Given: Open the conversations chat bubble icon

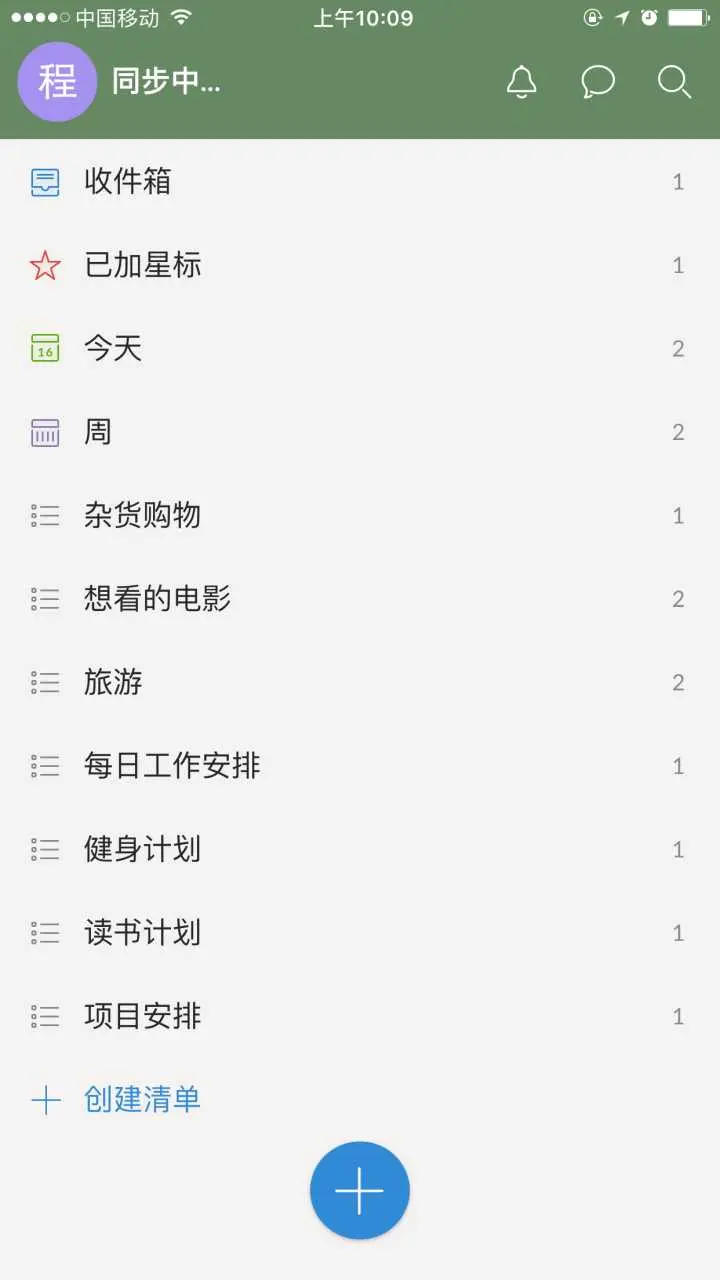Looking at the screenshot, I should point(598,82).
